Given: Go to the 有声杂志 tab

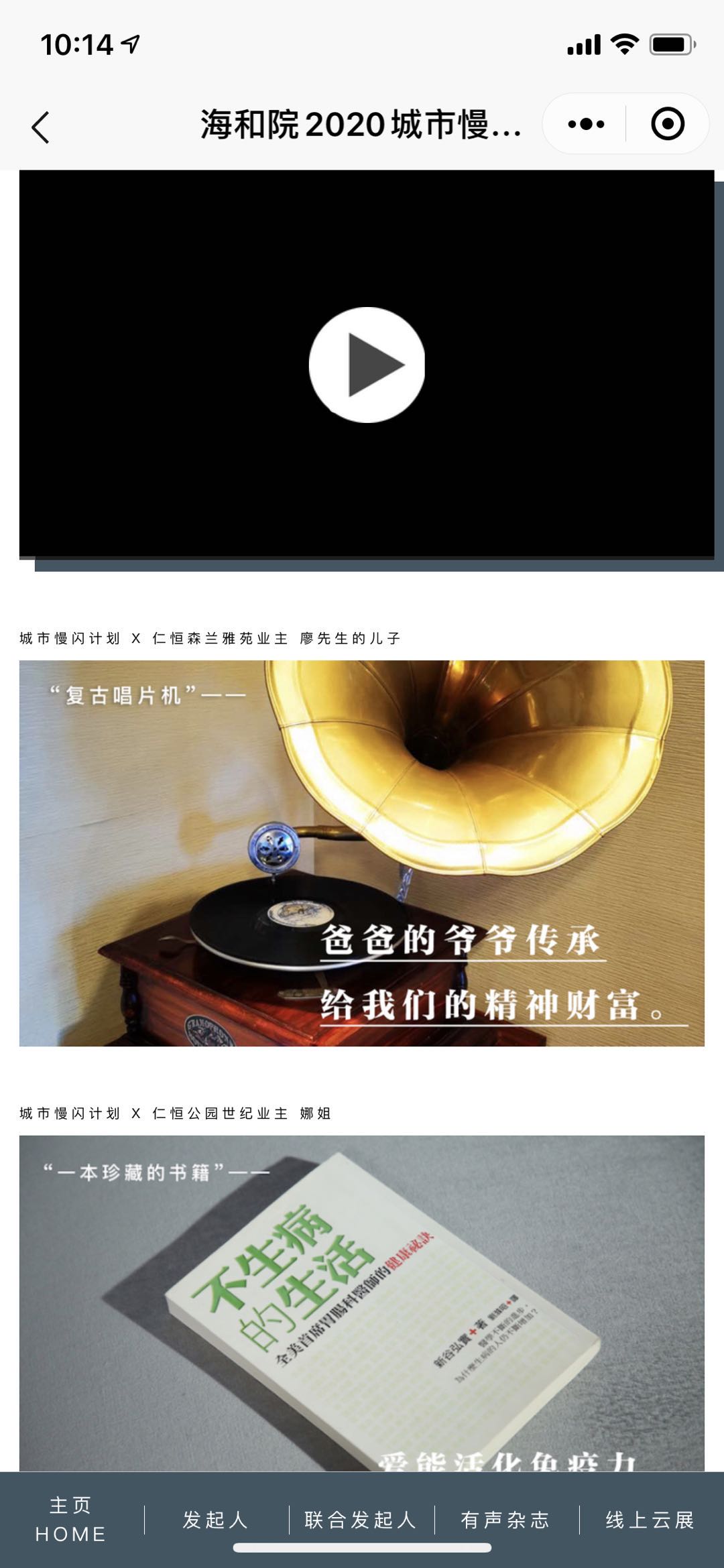Looking at the screenshot, I should (x=505, y=1520).
